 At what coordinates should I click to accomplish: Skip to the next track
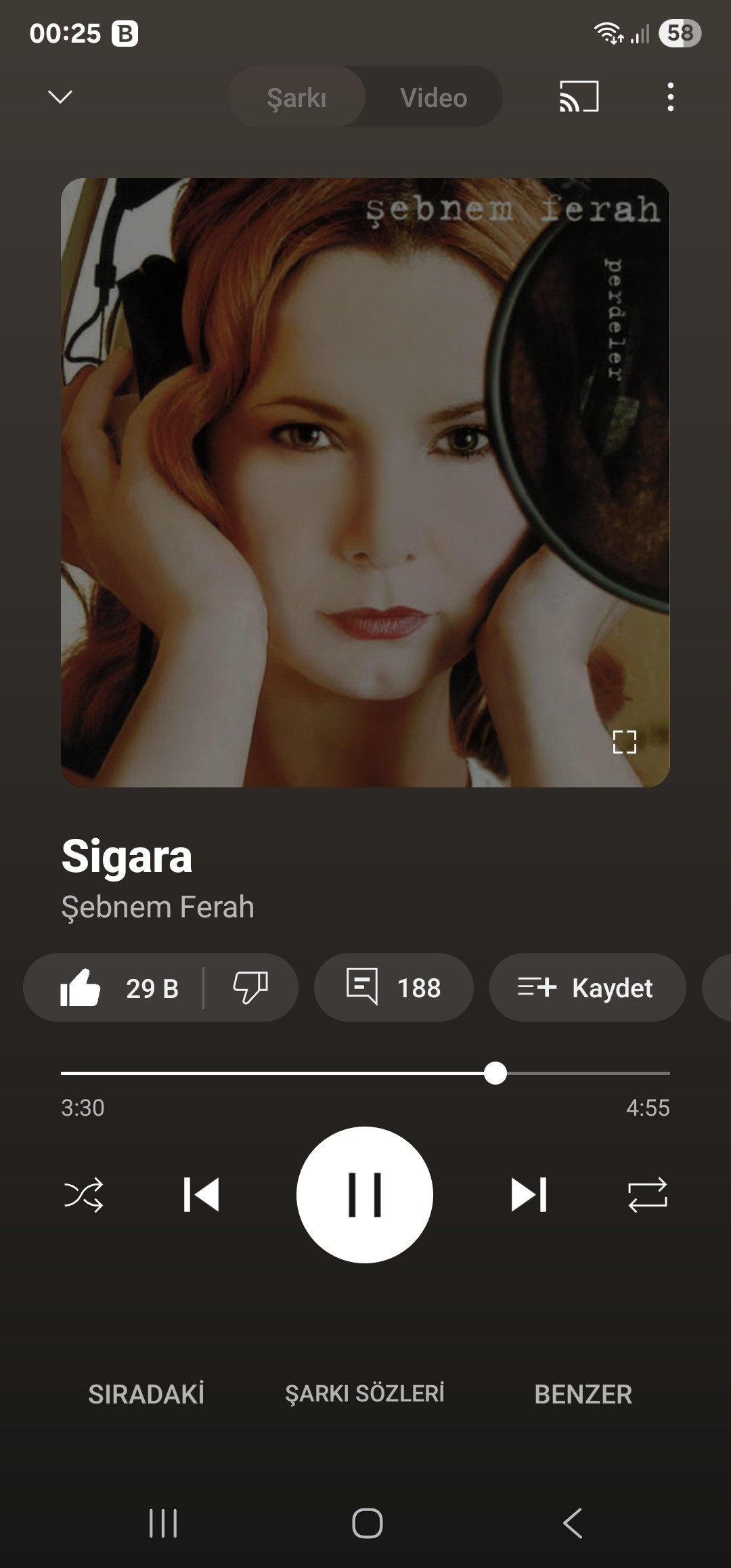tap(529, 1195)
